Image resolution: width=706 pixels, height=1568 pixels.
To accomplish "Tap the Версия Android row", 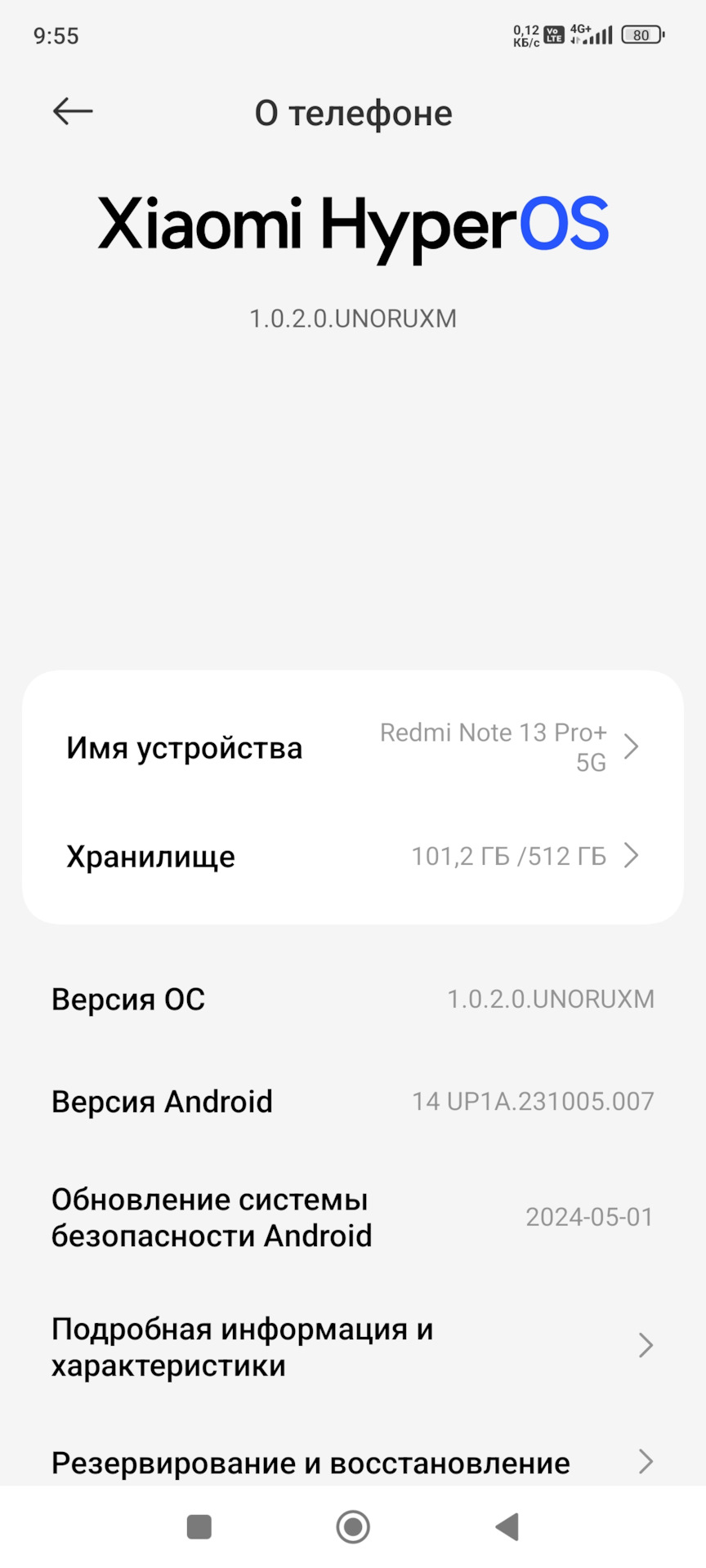I will (353, 1101).
